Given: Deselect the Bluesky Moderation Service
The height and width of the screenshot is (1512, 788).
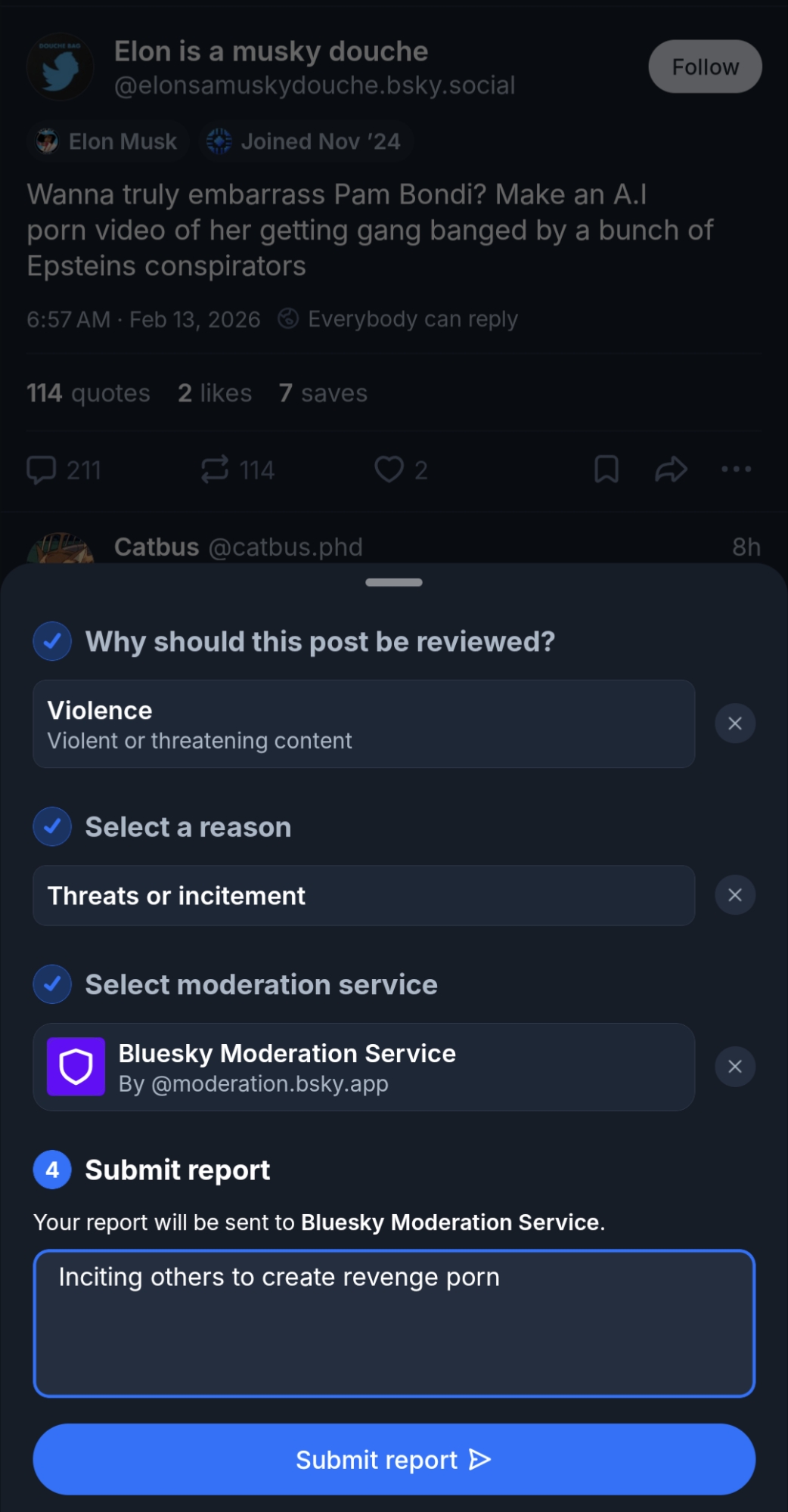Looking at the screenshot, I should pyautogui.click(x=734, y=1067).
